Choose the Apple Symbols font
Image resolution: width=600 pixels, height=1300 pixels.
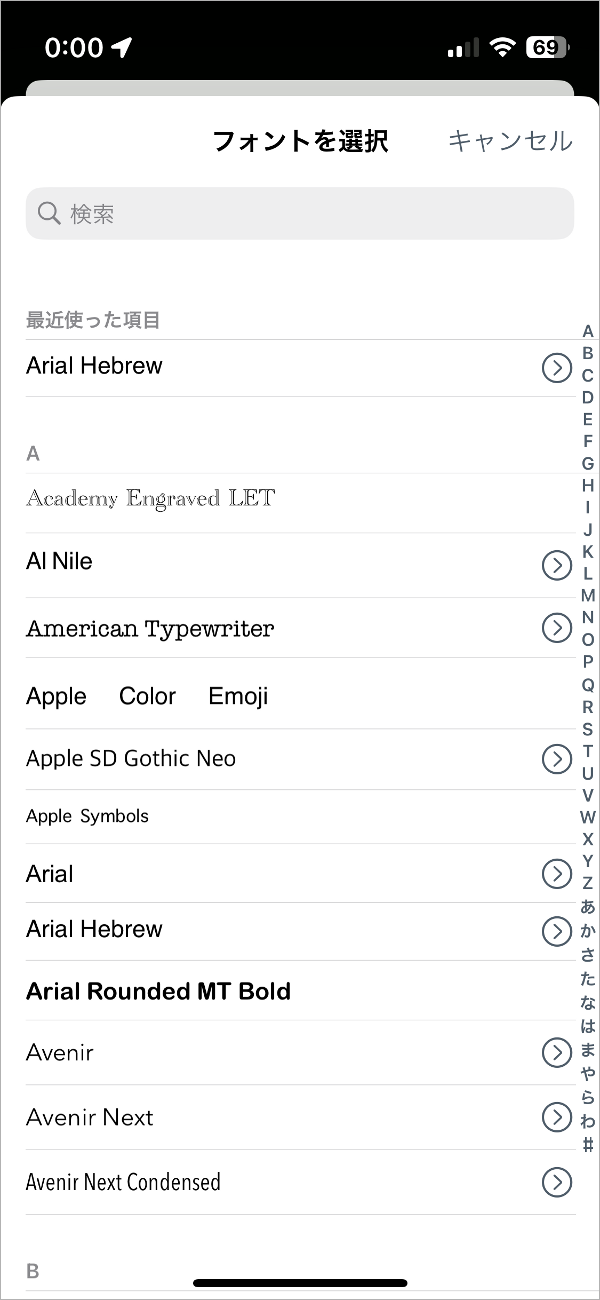pos(87,816)
